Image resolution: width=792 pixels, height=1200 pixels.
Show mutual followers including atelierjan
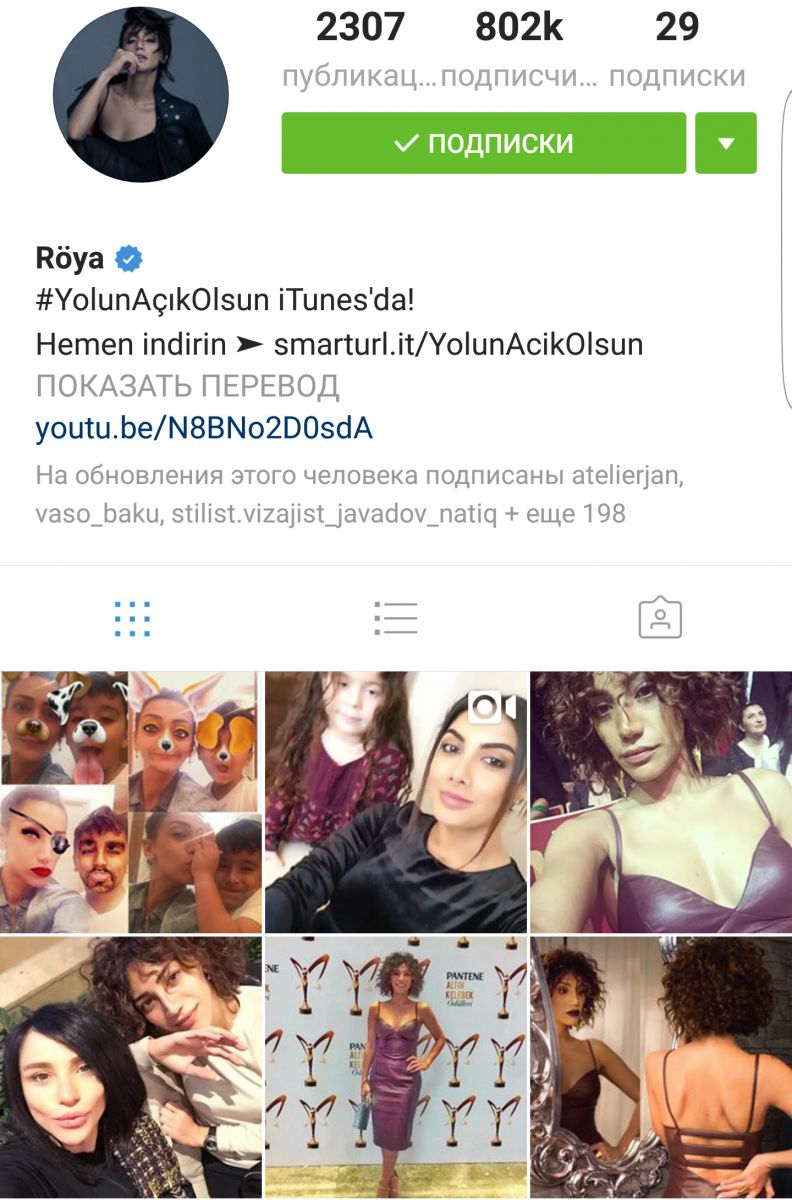360,494
